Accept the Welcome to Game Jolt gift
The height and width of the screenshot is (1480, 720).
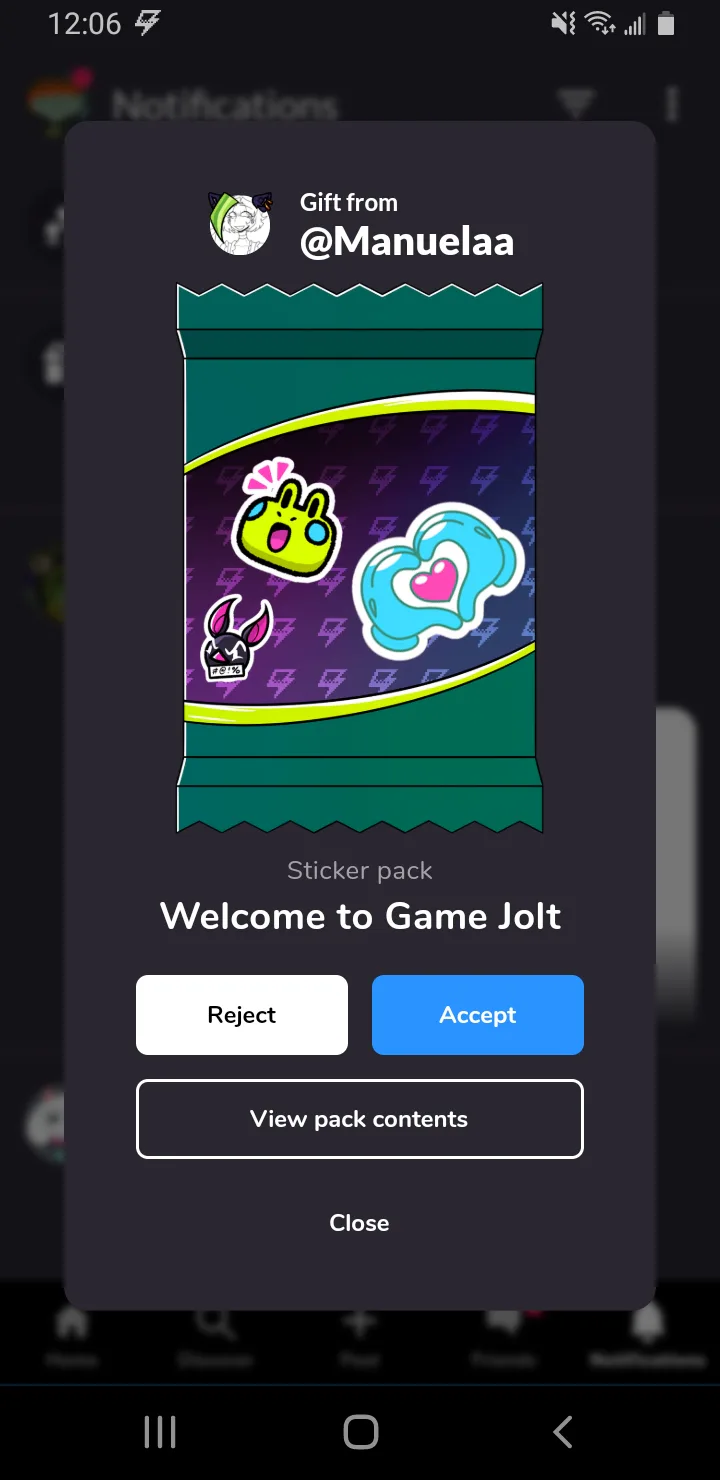(478, 1015)
